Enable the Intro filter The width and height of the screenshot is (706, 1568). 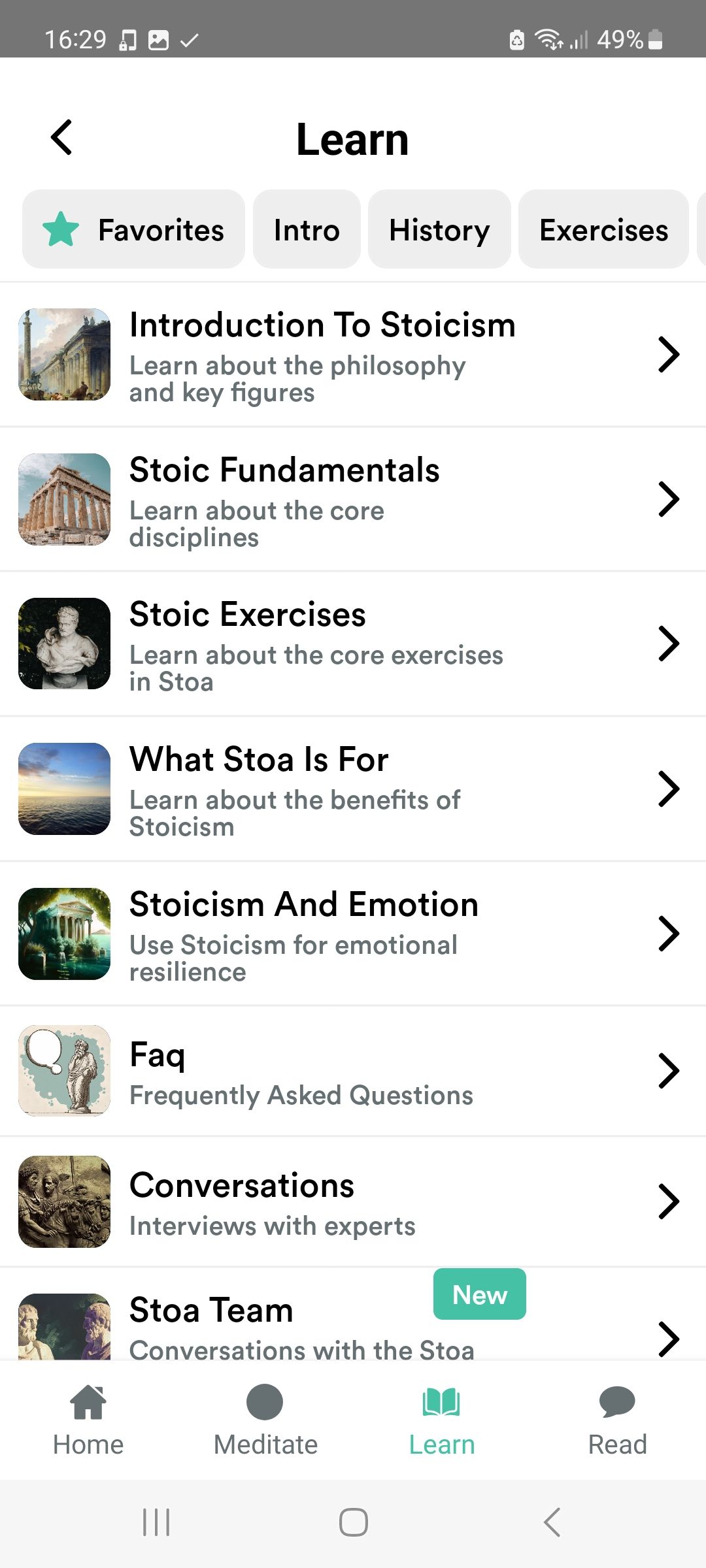(x=306, y=229)
